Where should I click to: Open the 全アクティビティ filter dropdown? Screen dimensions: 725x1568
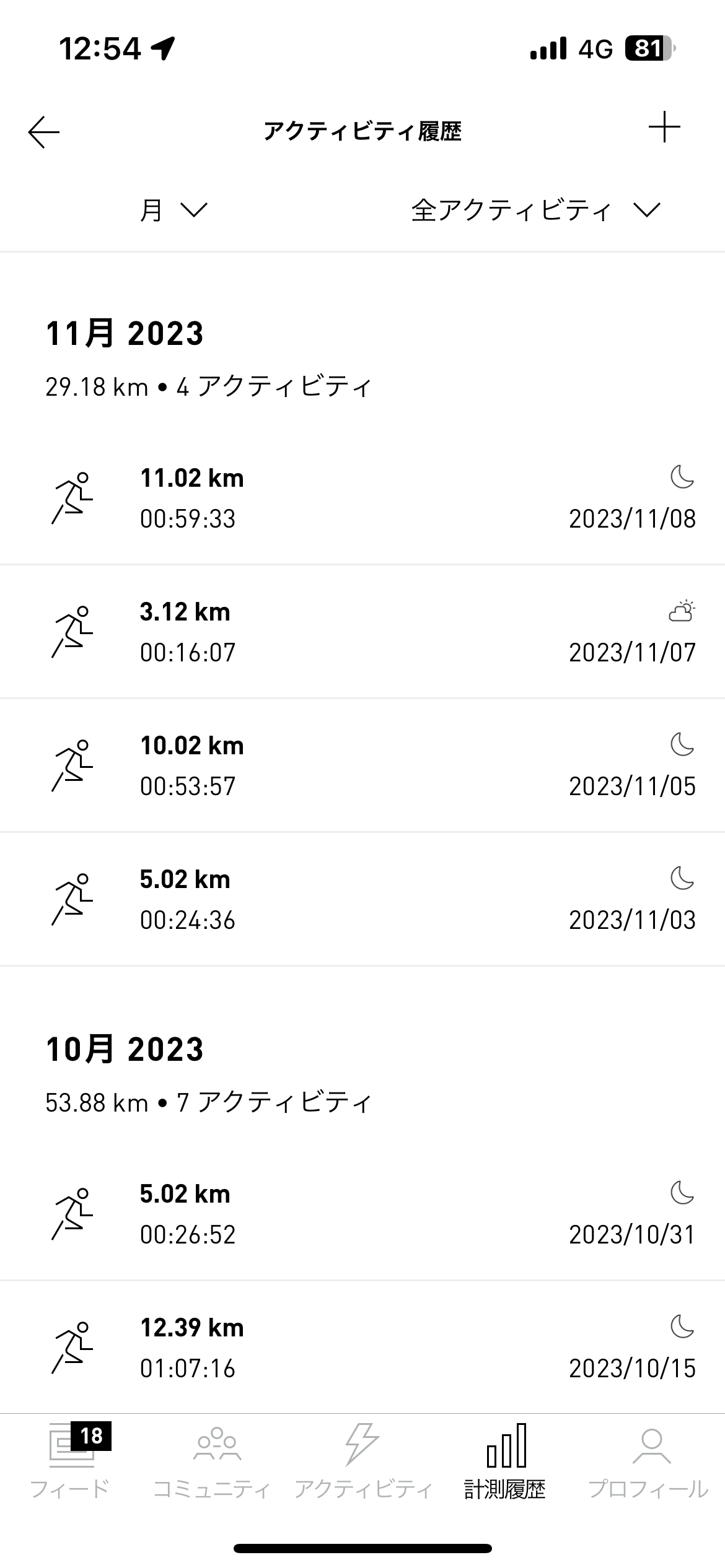pos(536,210)
